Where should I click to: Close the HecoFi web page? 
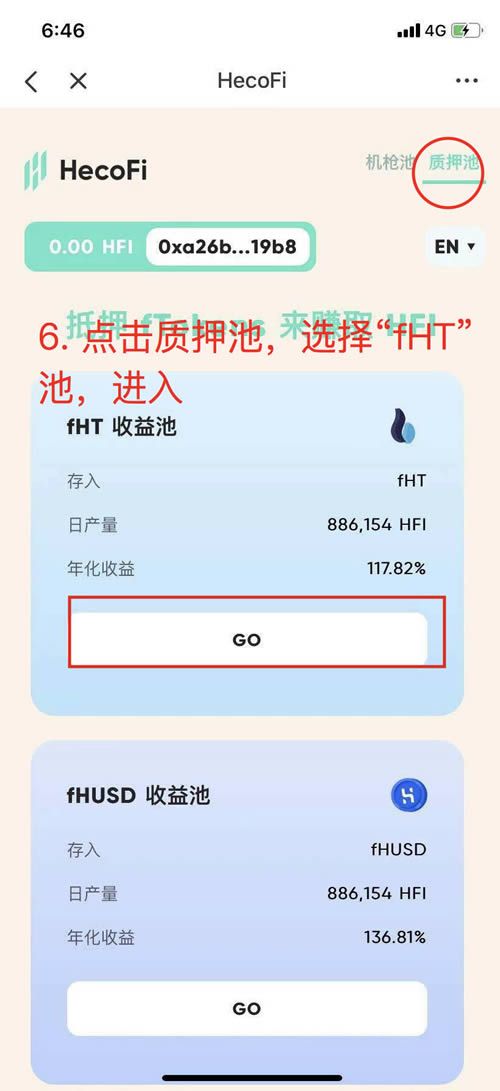pyautogui.click(x=79, y=81)
